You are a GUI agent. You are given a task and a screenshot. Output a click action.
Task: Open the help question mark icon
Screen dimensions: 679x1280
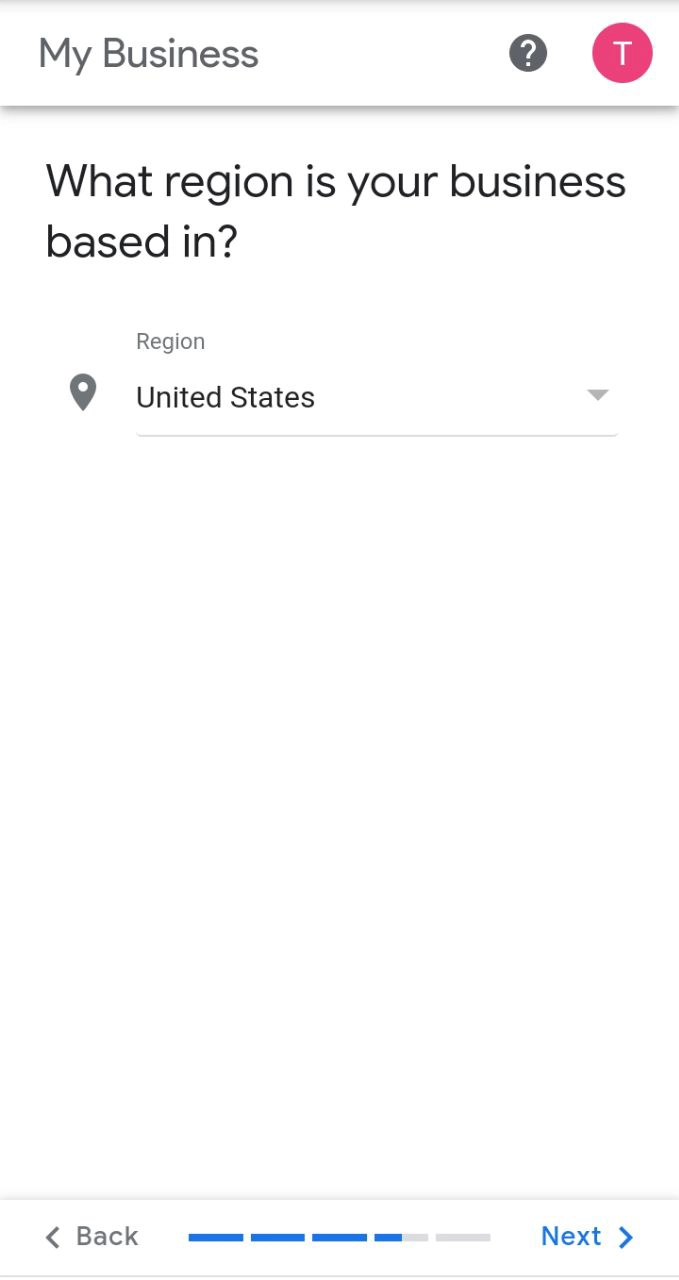tap(528, 53)
